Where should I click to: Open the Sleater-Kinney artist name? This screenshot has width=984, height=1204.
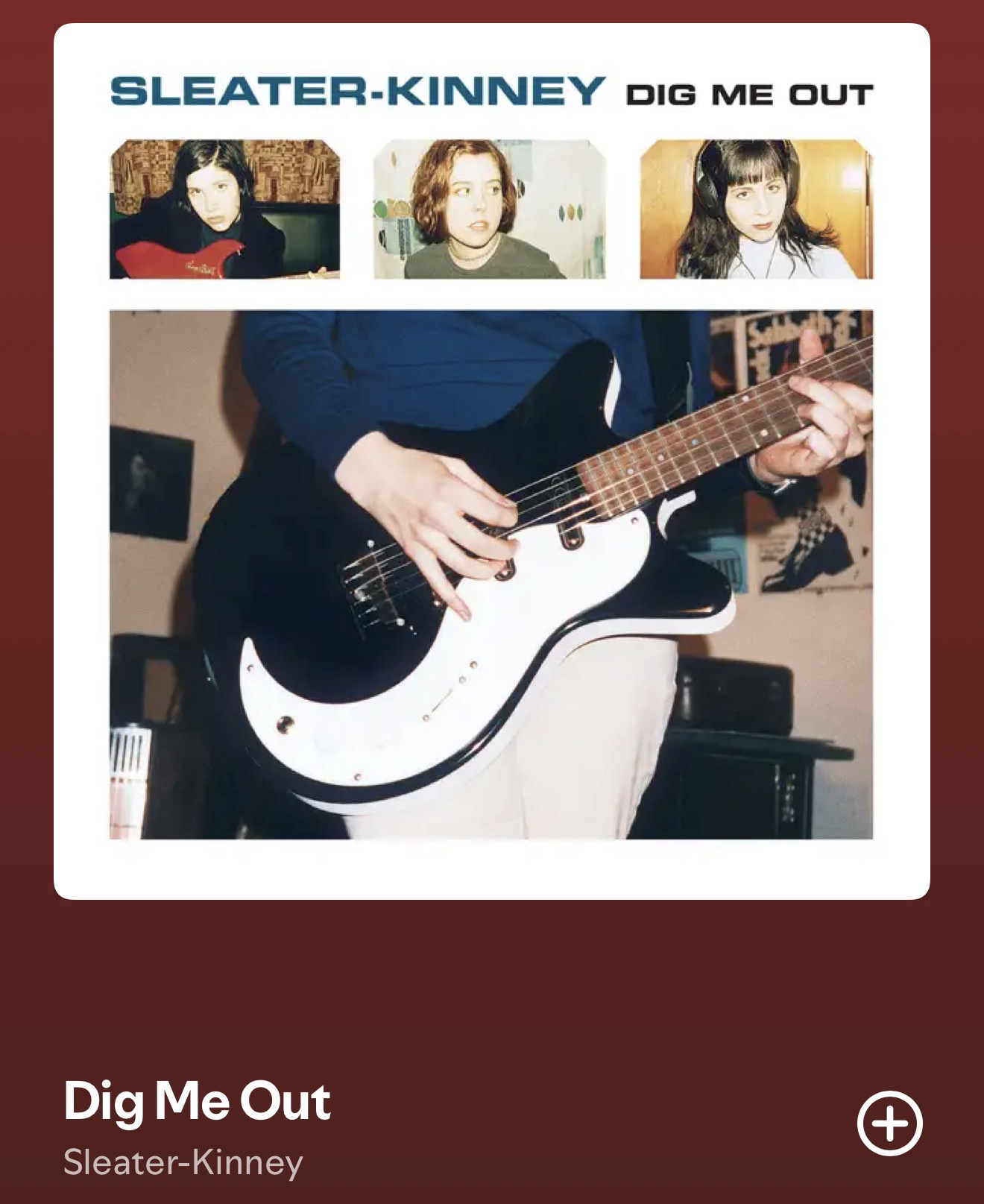[183, 1162]
